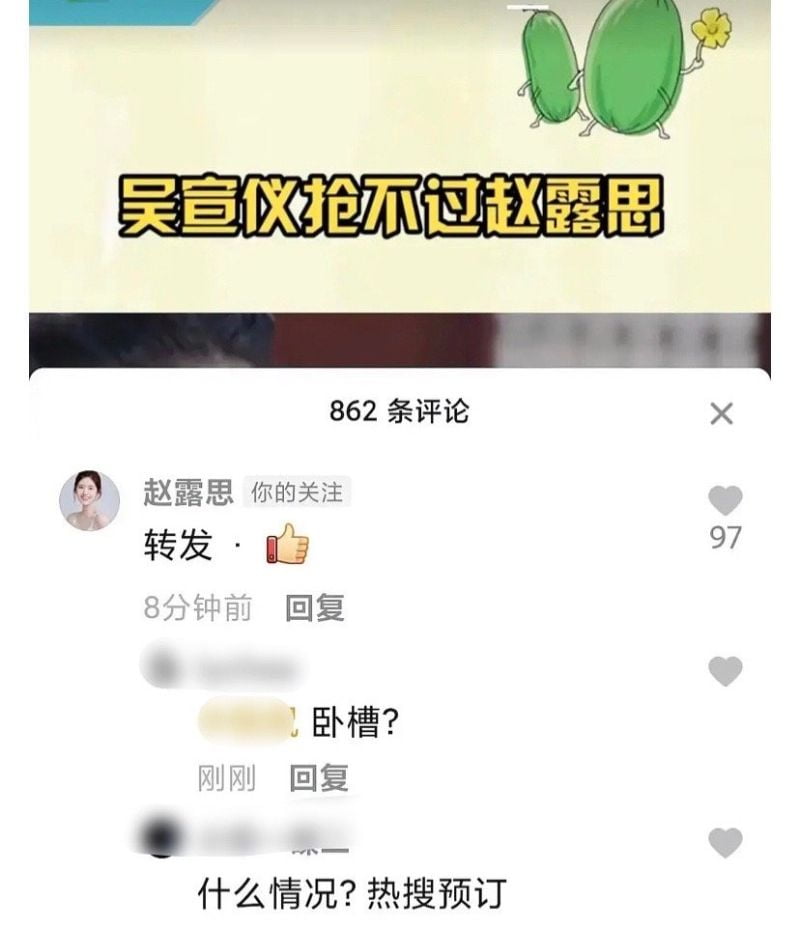Open 赵露思's username link
800x929 pixels.
tap(188, 492)
